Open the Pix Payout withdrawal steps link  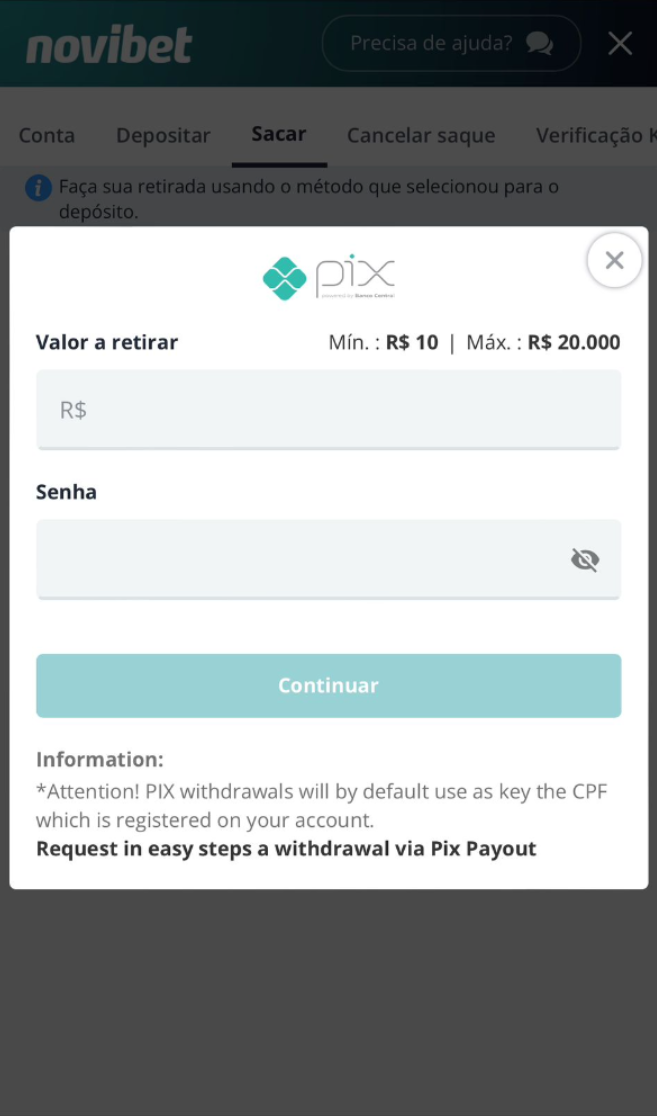tap(286, 849)
